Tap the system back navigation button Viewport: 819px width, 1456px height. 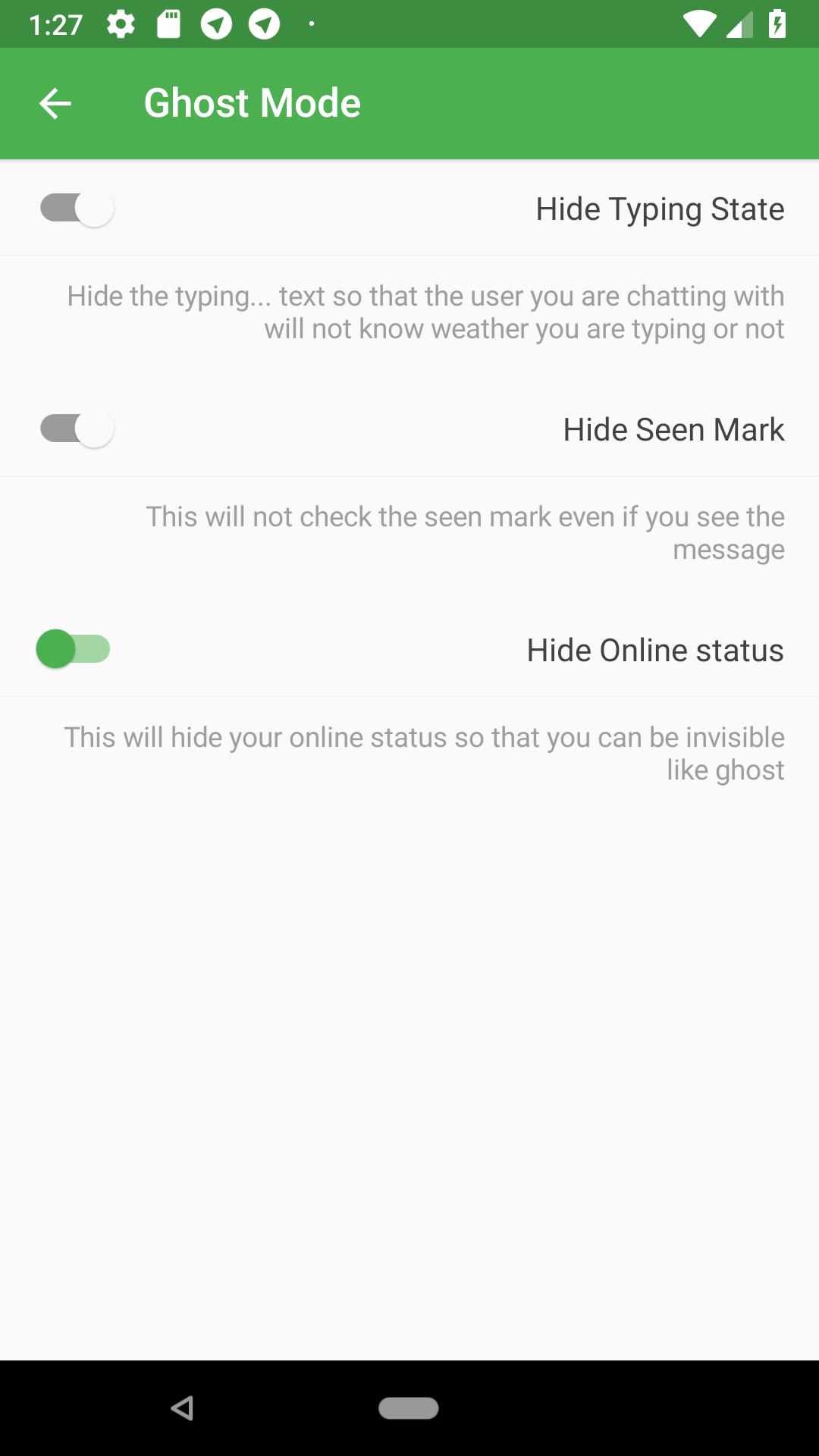pyautogui.click(x=182, y=1408)
